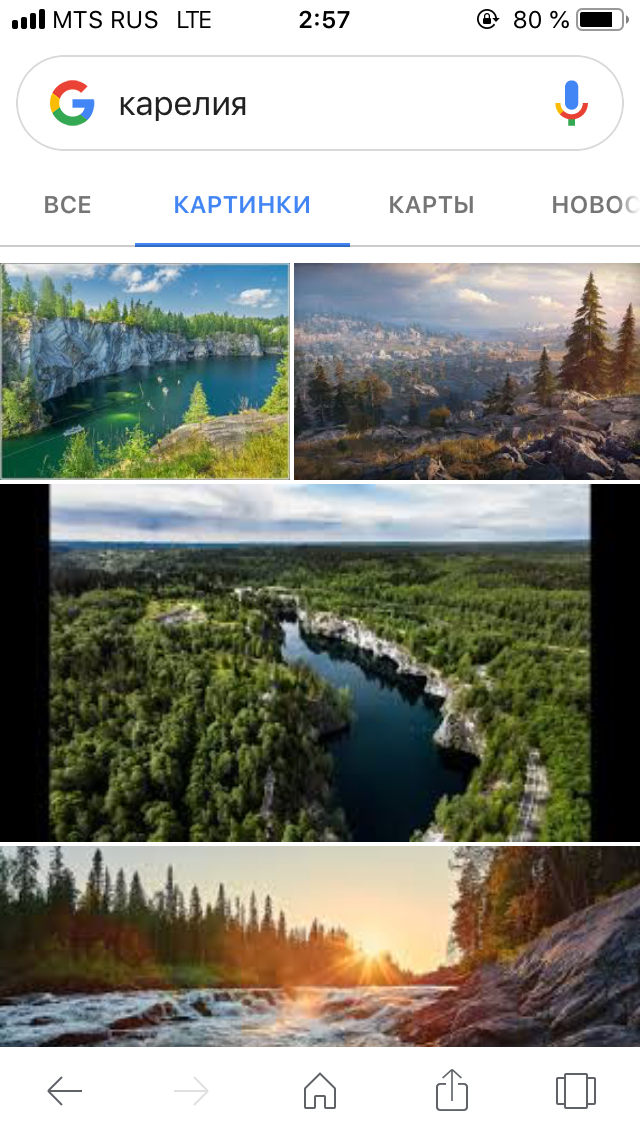
Task: Open the browser tabs overview
Action: click(x=575, y=1090)
